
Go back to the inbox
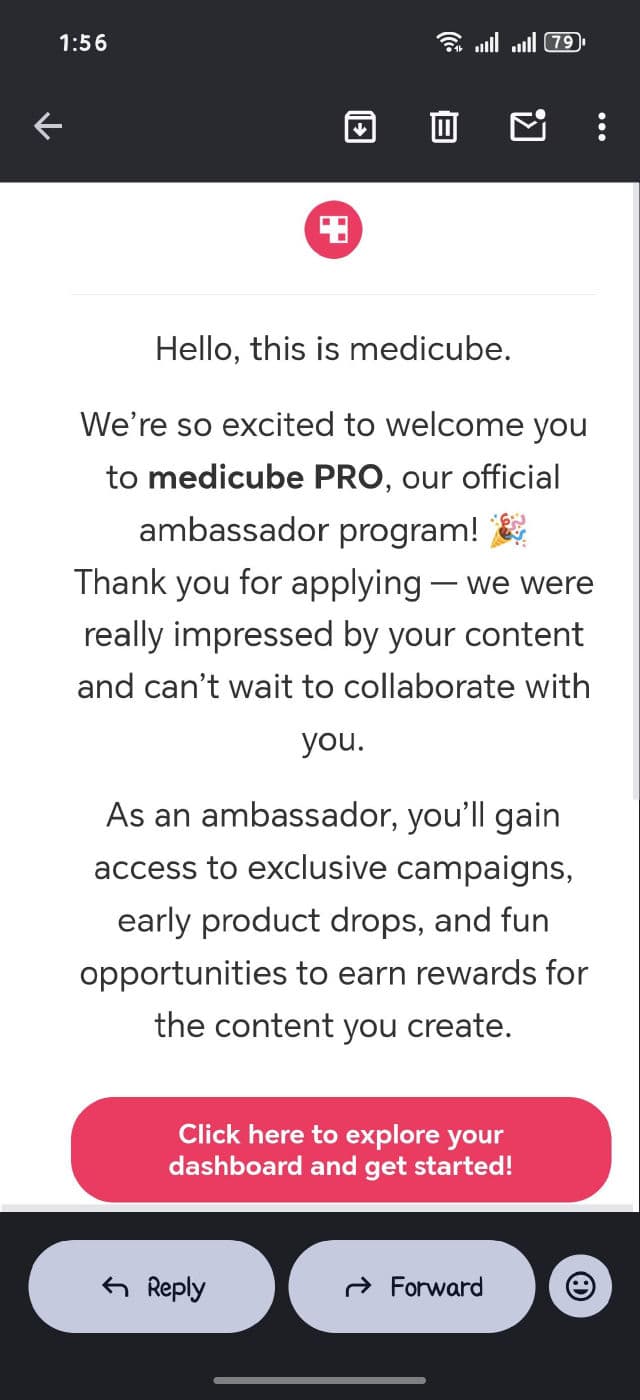coord(48,126)
